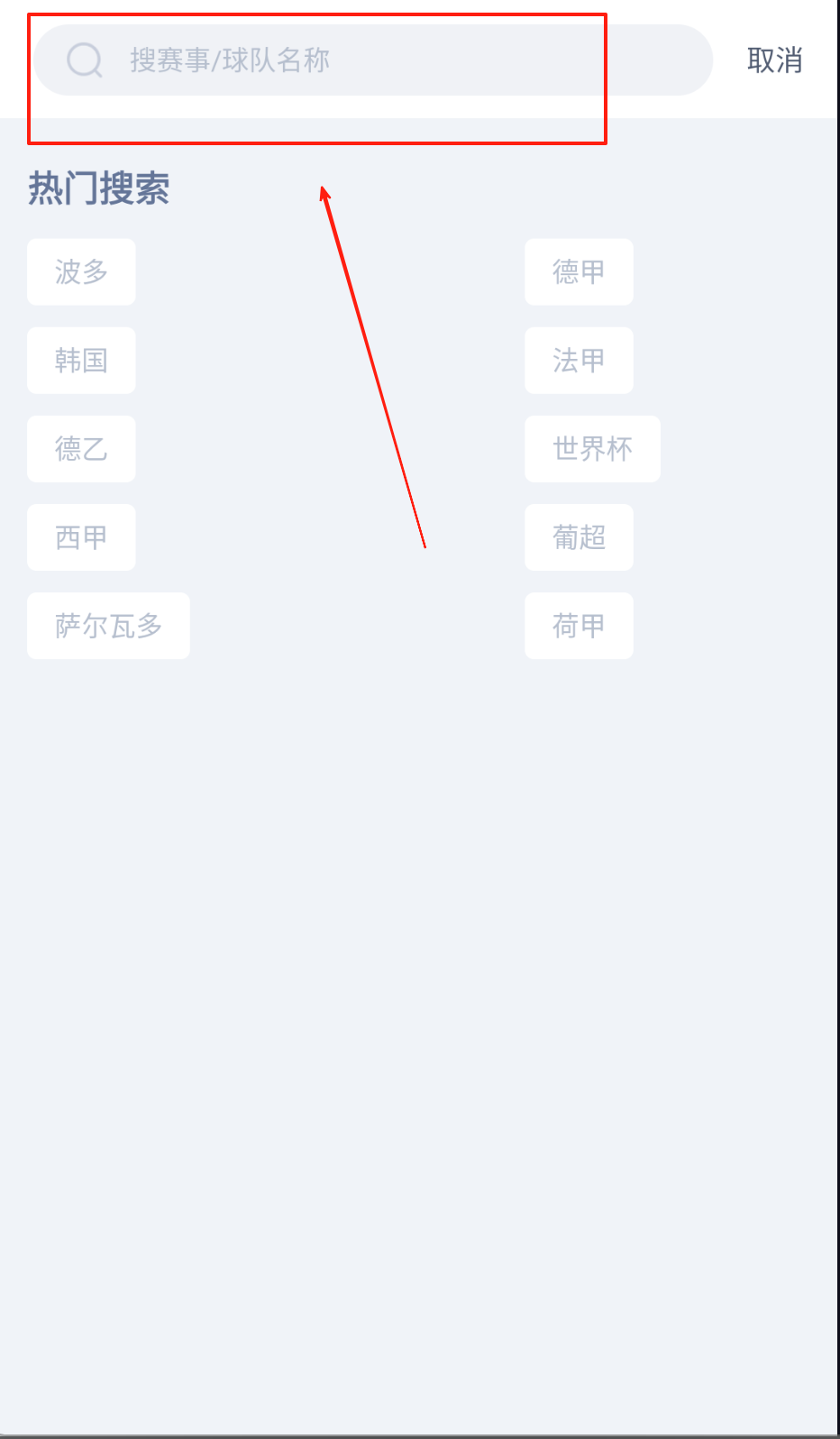Tap the 西甲 hot search chip
The width and height of the screenshot is (840, 1439).
tap(81, 536)
